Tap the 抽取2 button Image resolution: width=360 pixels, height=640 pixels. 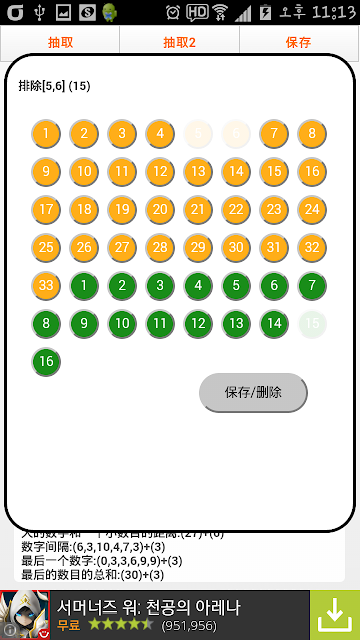point(180,42)
